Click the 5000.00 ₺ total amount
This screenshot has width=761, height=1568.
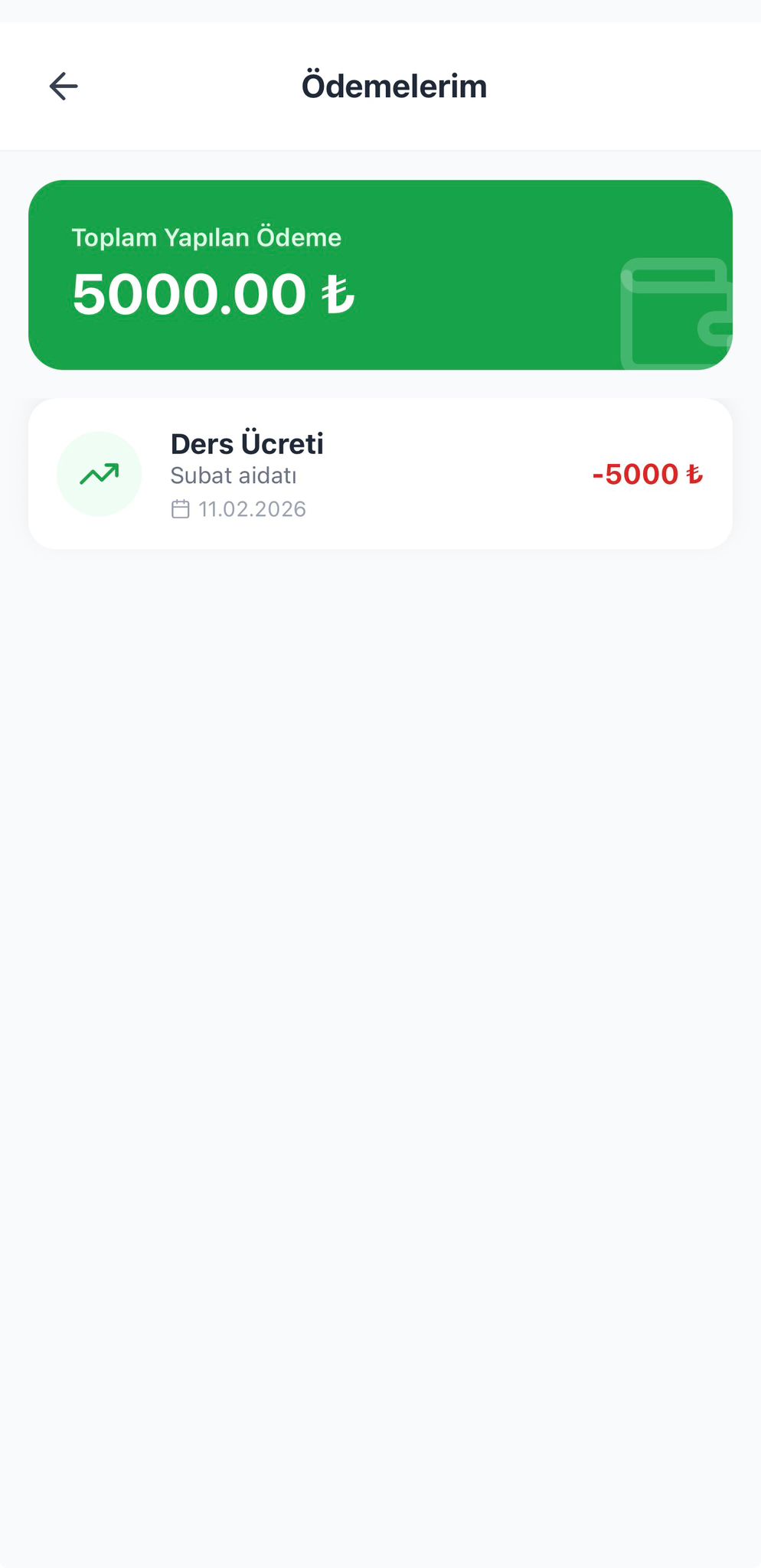click(211, 292)
